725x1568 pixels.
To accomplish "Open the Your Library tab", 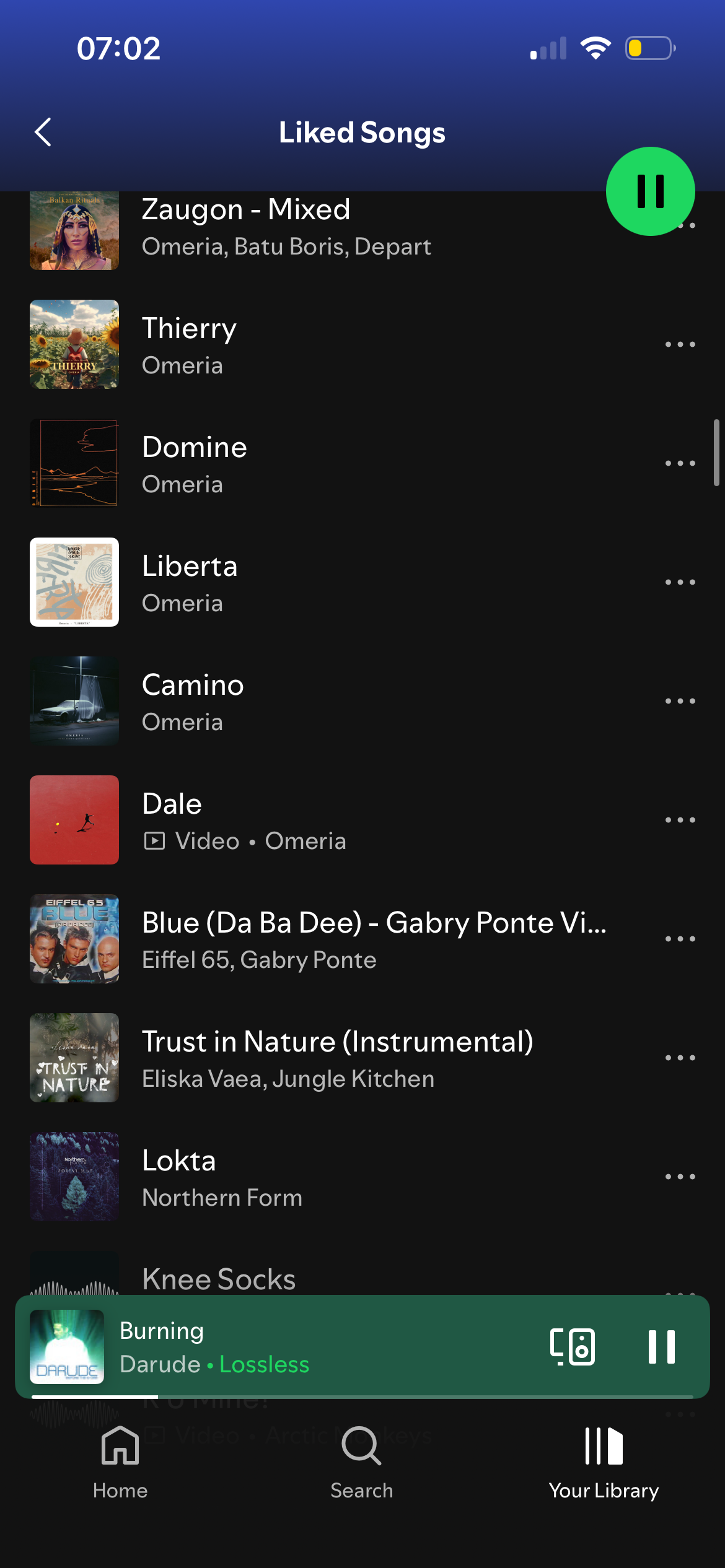I will [604, 1463].
